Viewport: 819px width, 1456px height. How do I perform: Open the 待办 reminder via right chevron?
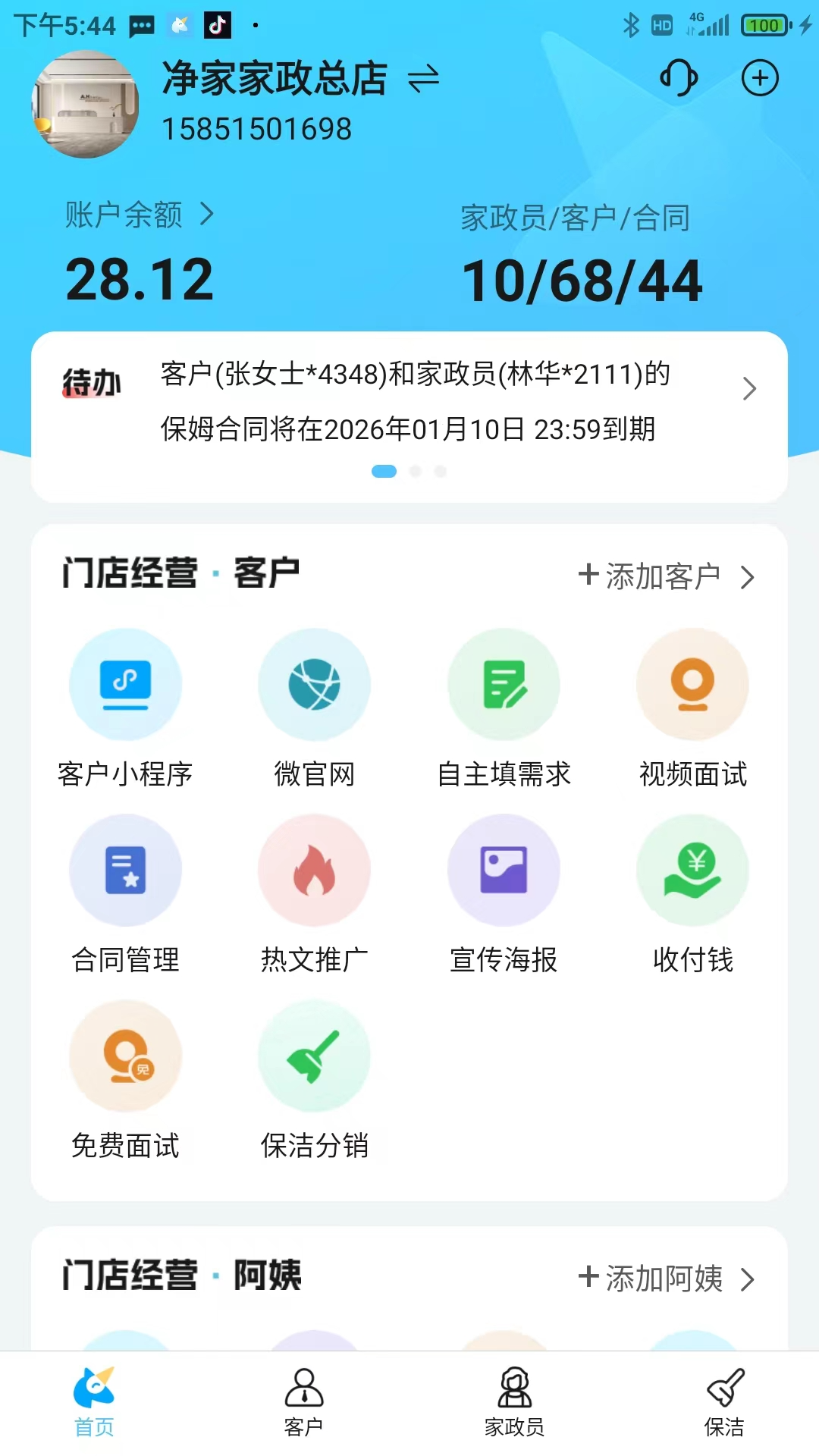pos(749,388)
